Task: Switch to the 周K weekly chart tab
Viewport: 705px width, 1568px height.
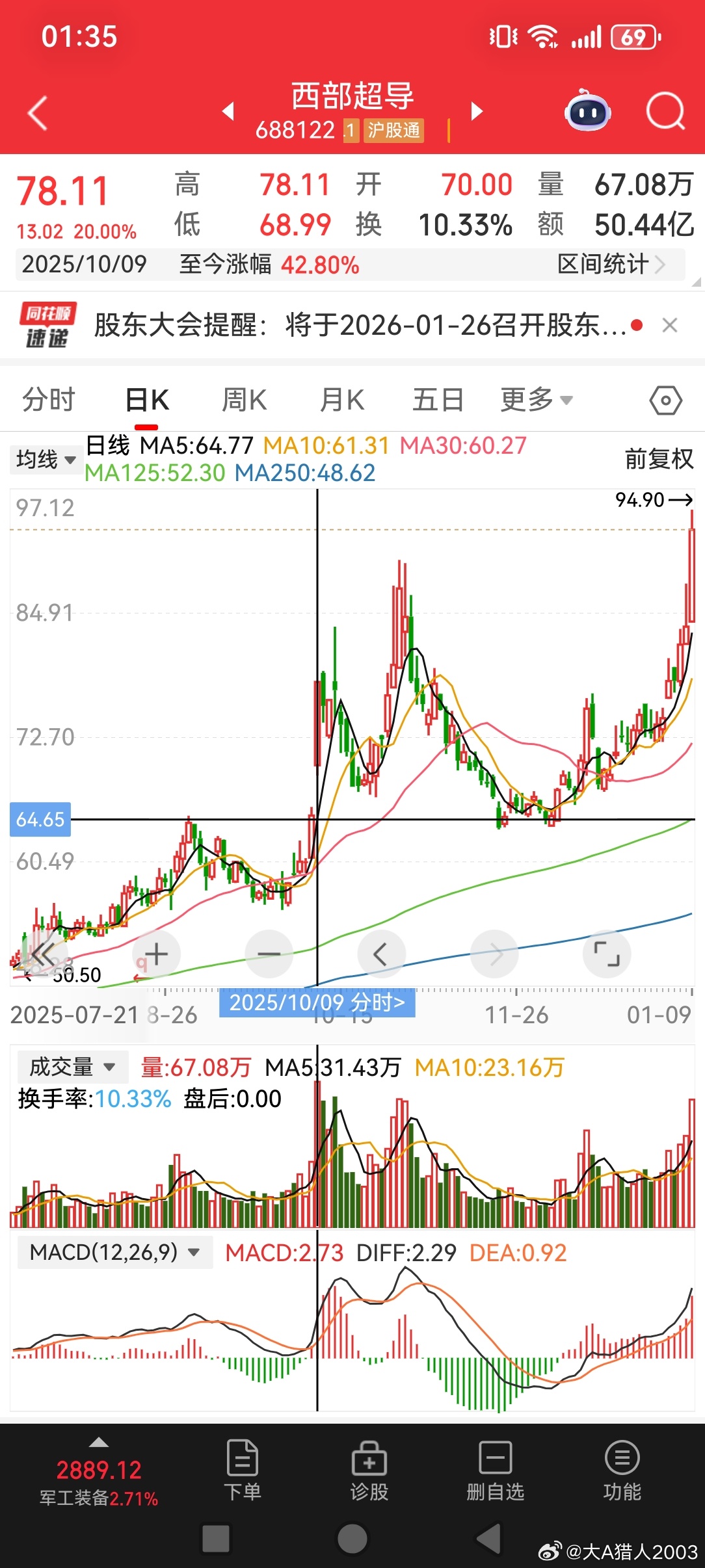Action: point(243,399)
